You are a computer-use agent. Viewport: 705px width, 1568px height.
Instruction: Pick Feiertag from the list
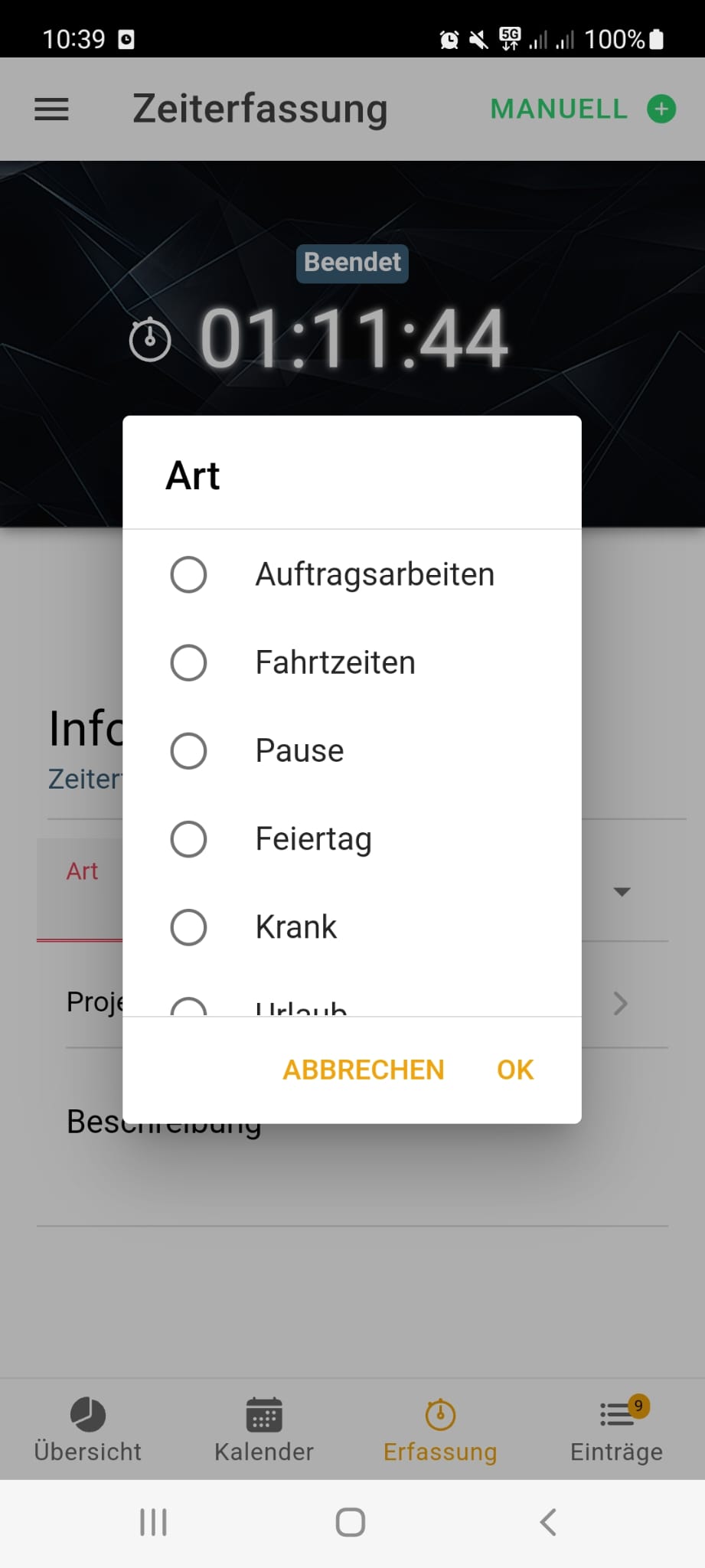[352, 839]
